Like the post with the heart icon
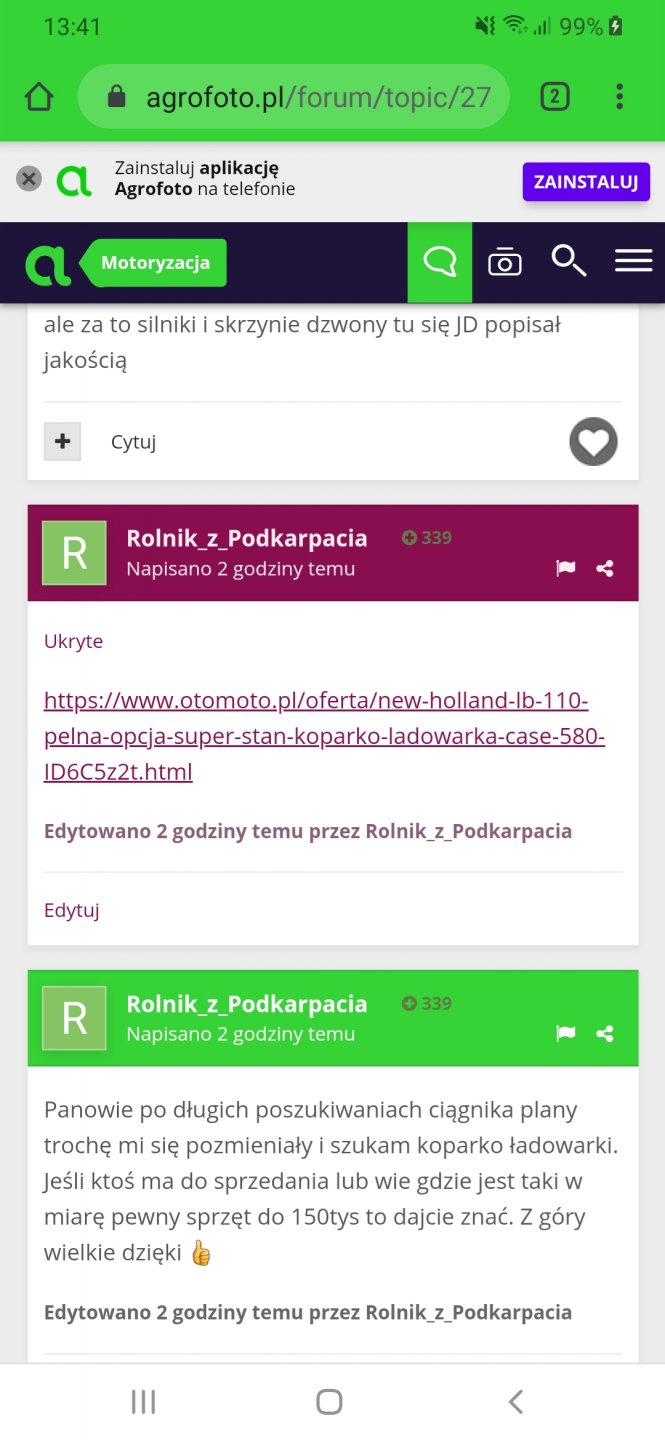This screenshot has width=665, height=1440. (x=593, y=441)
